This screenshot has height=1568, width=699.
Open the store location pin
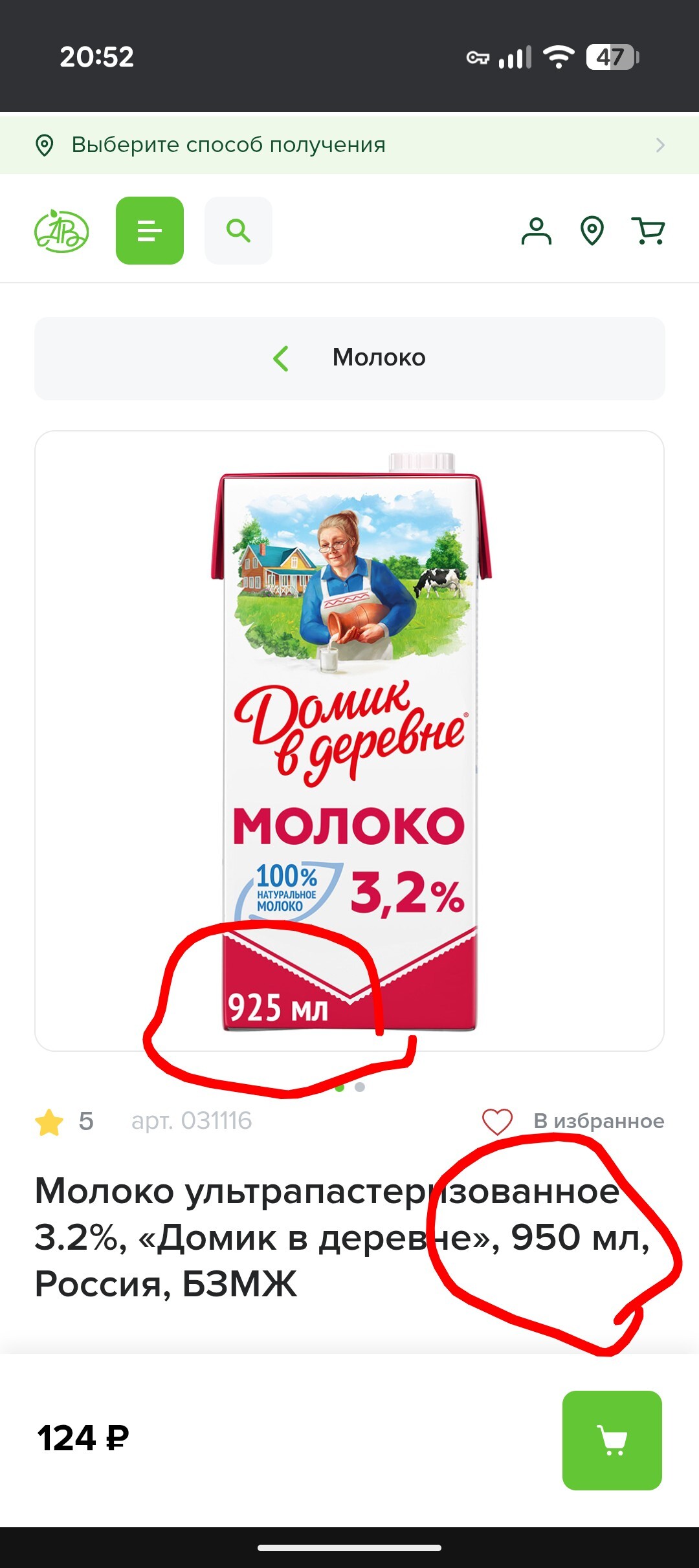click(x=592, y=231)
